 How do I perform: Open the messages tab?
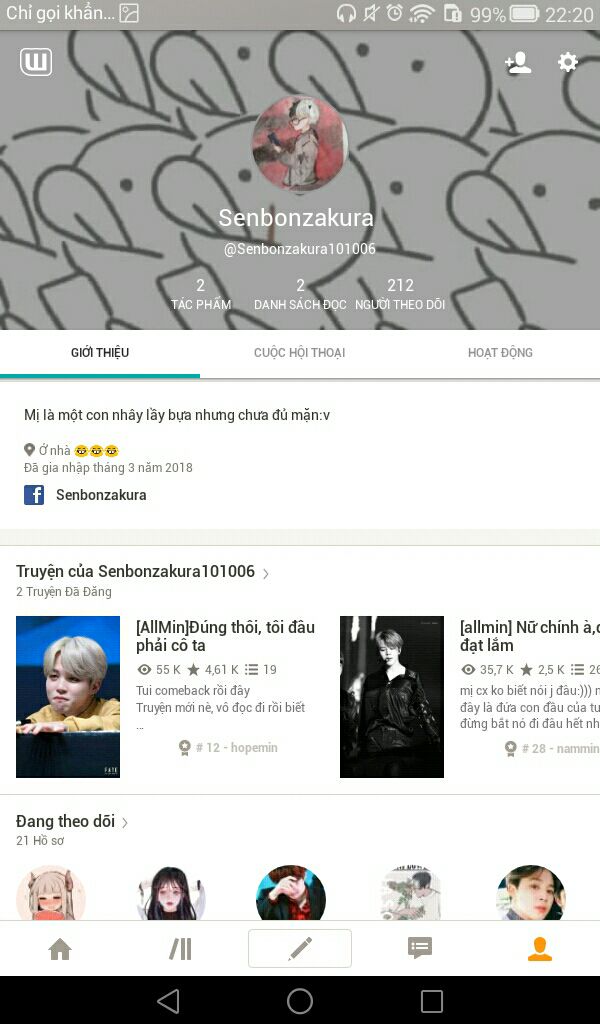tap(420, 948)
